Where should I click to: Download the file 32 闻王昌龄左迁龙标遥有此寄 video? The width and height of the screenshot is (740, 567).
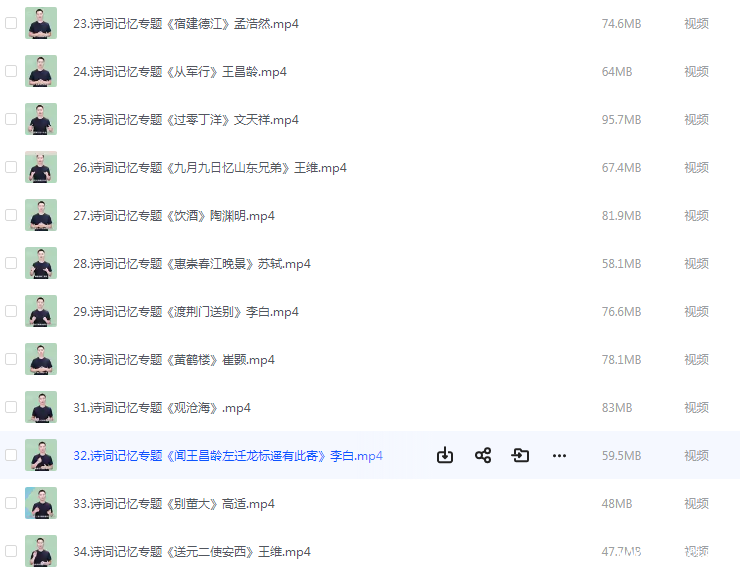click(445, 456)
